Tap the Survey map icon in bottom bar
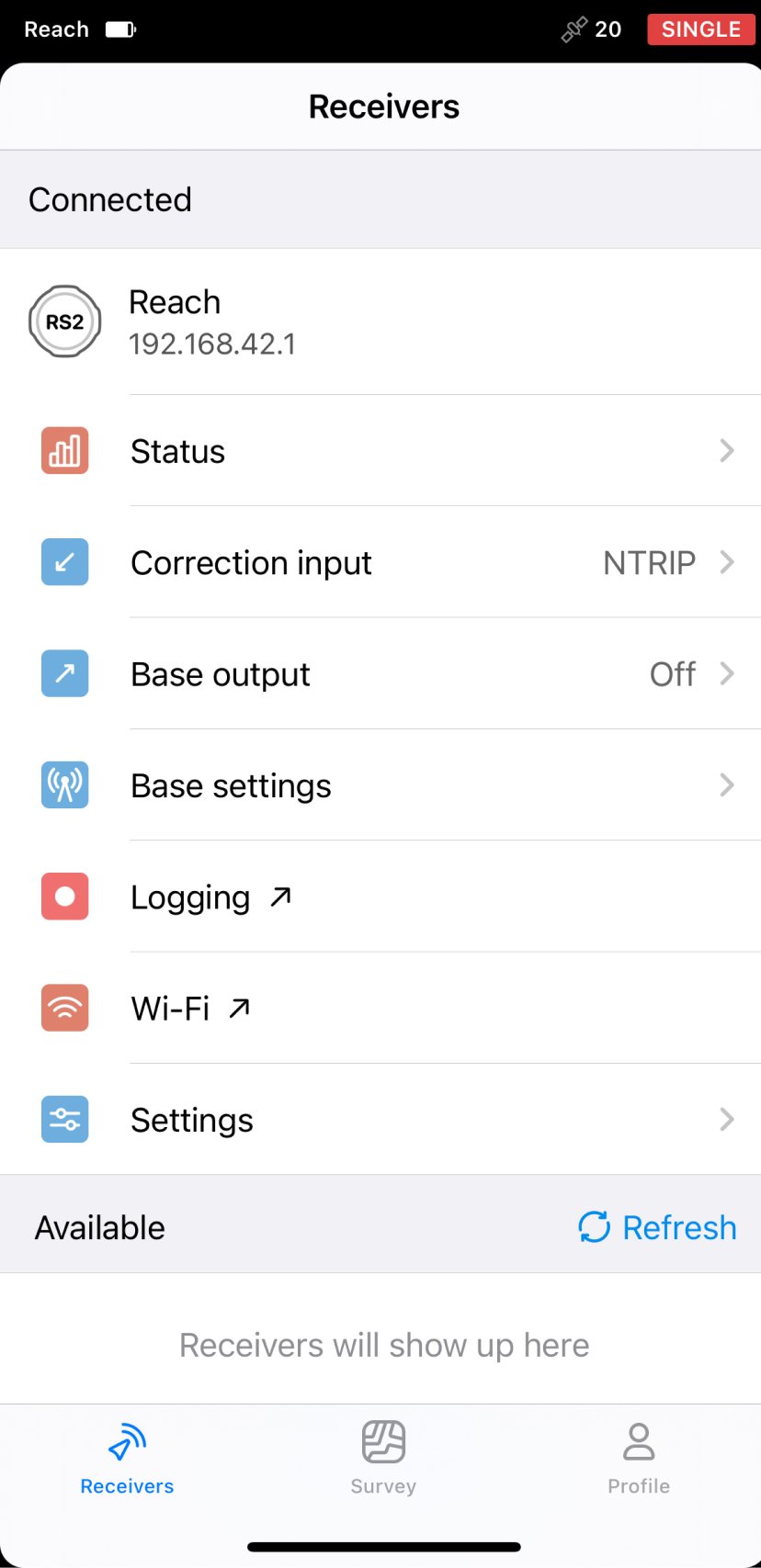 (x=382, y=1442)
